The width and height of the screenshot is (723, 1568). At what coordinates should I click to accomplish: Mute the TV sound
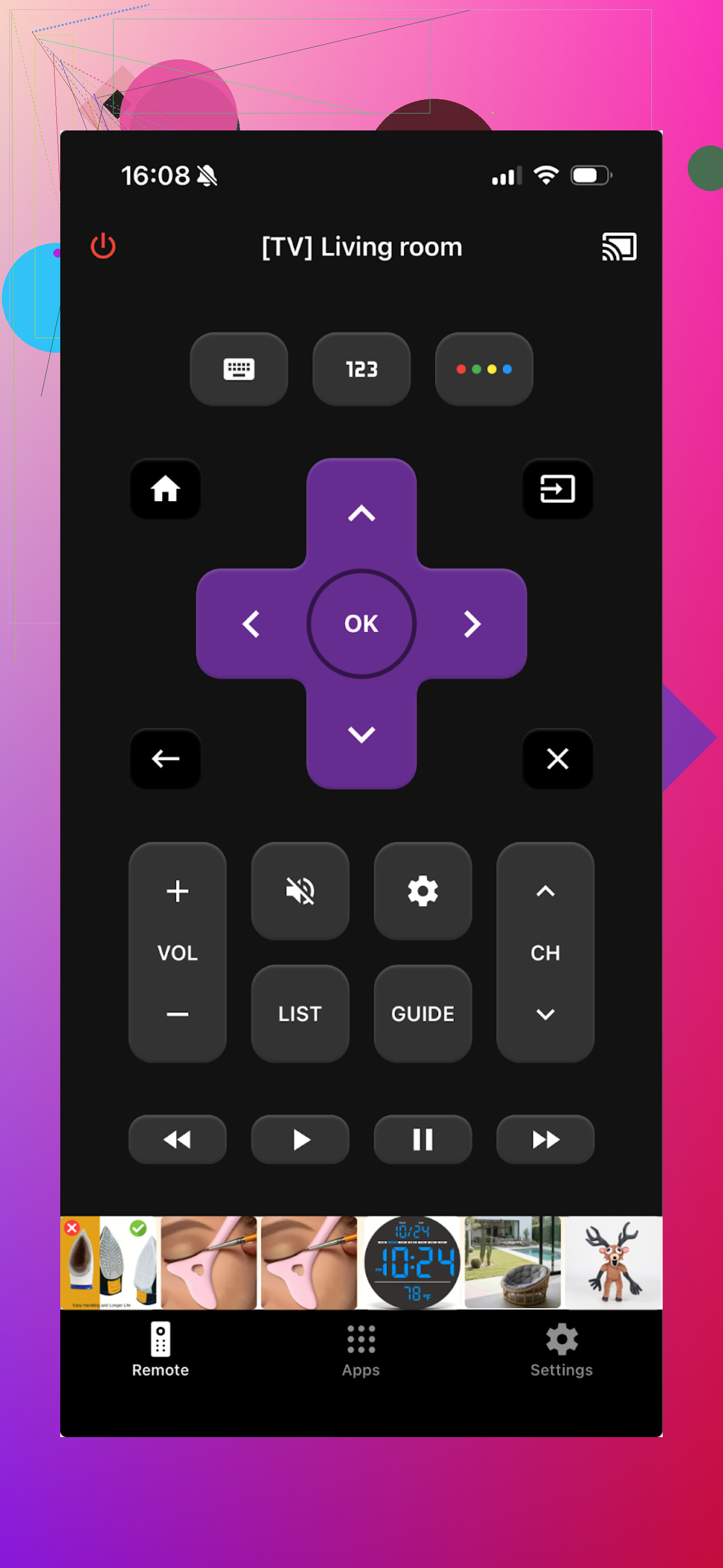(300, 891)
